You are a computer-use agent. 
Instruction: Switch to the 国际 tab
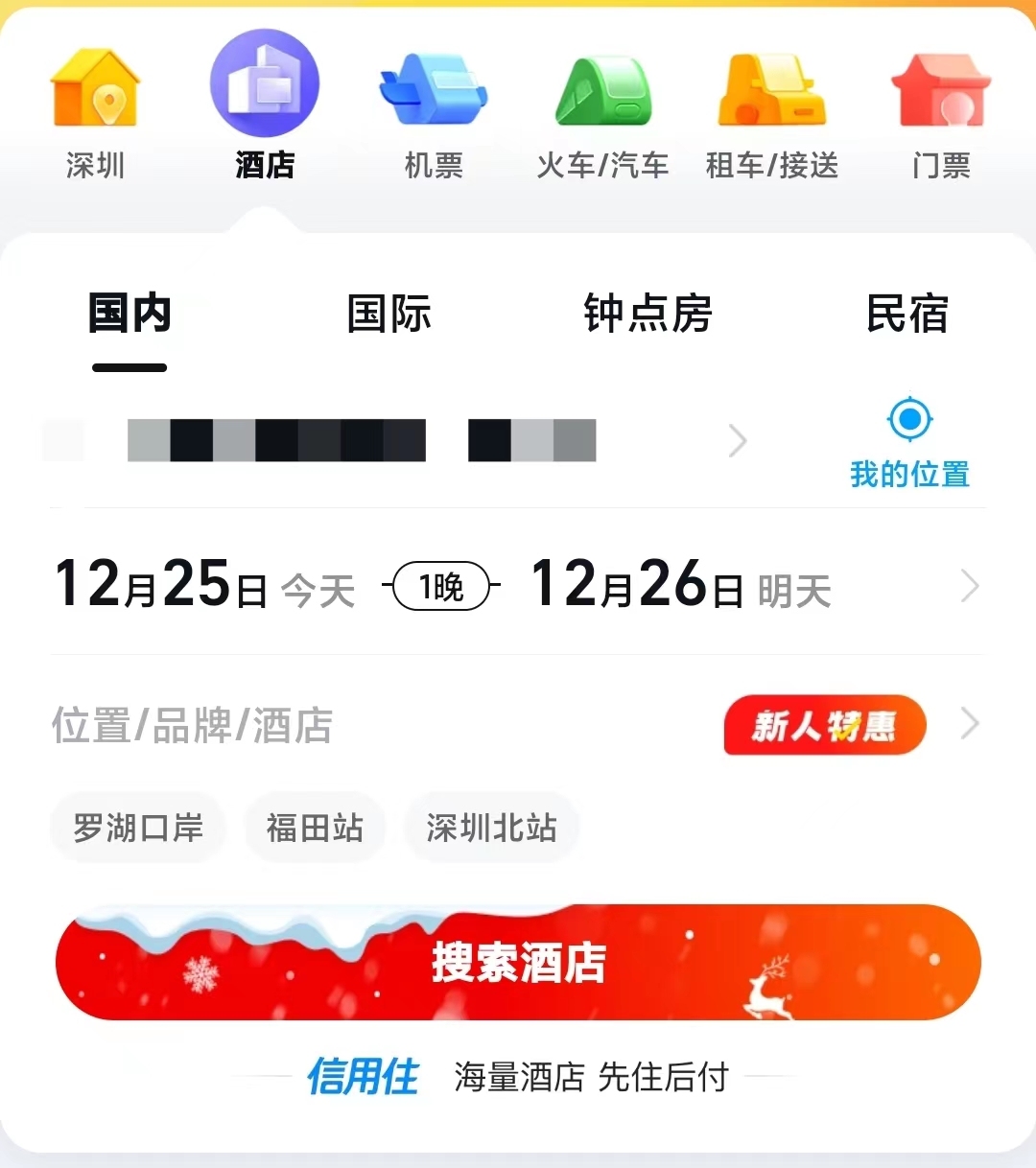(x=388, y=315)
